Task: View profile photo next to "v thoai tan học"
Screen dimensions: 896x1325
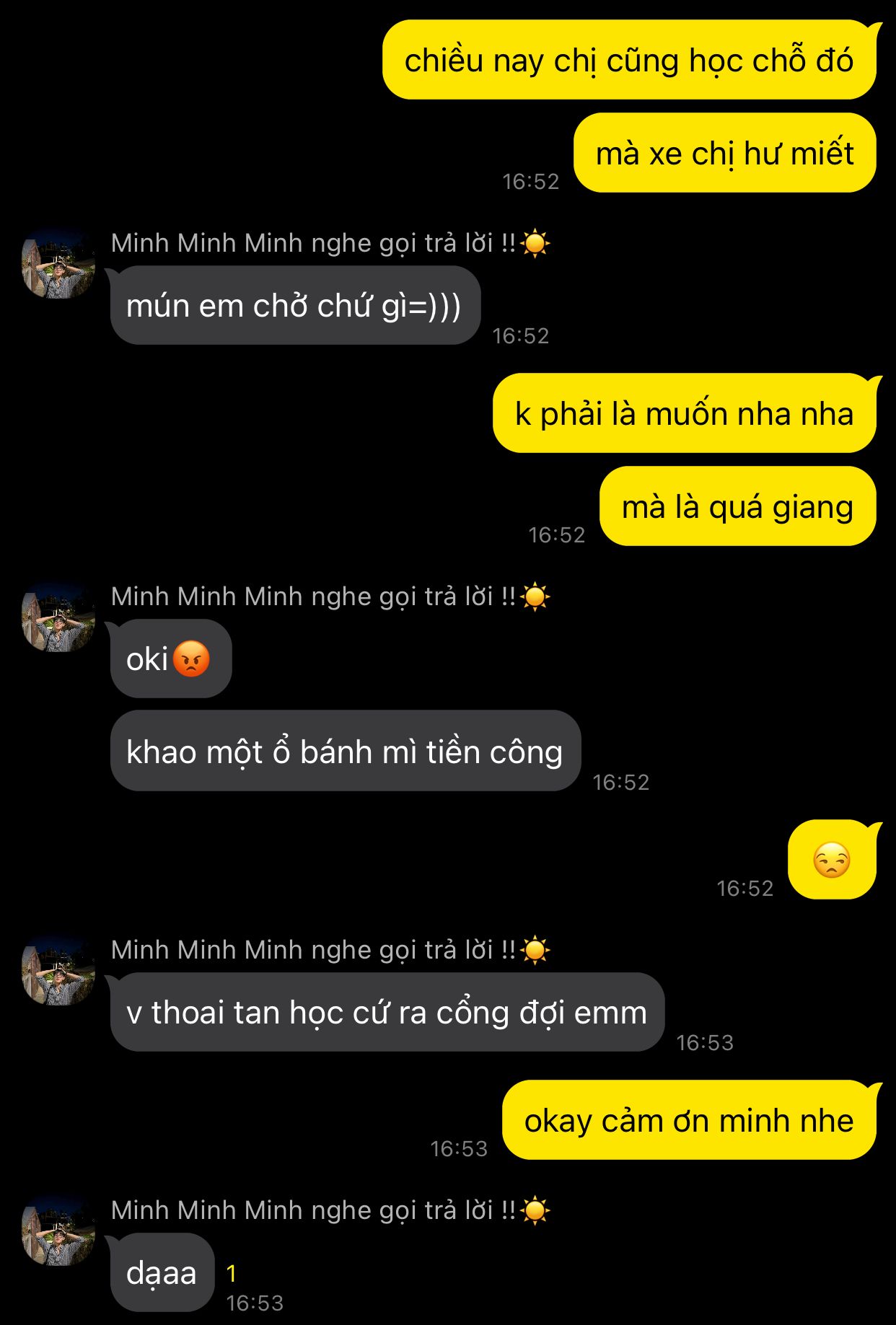Action: click(58, 971)
